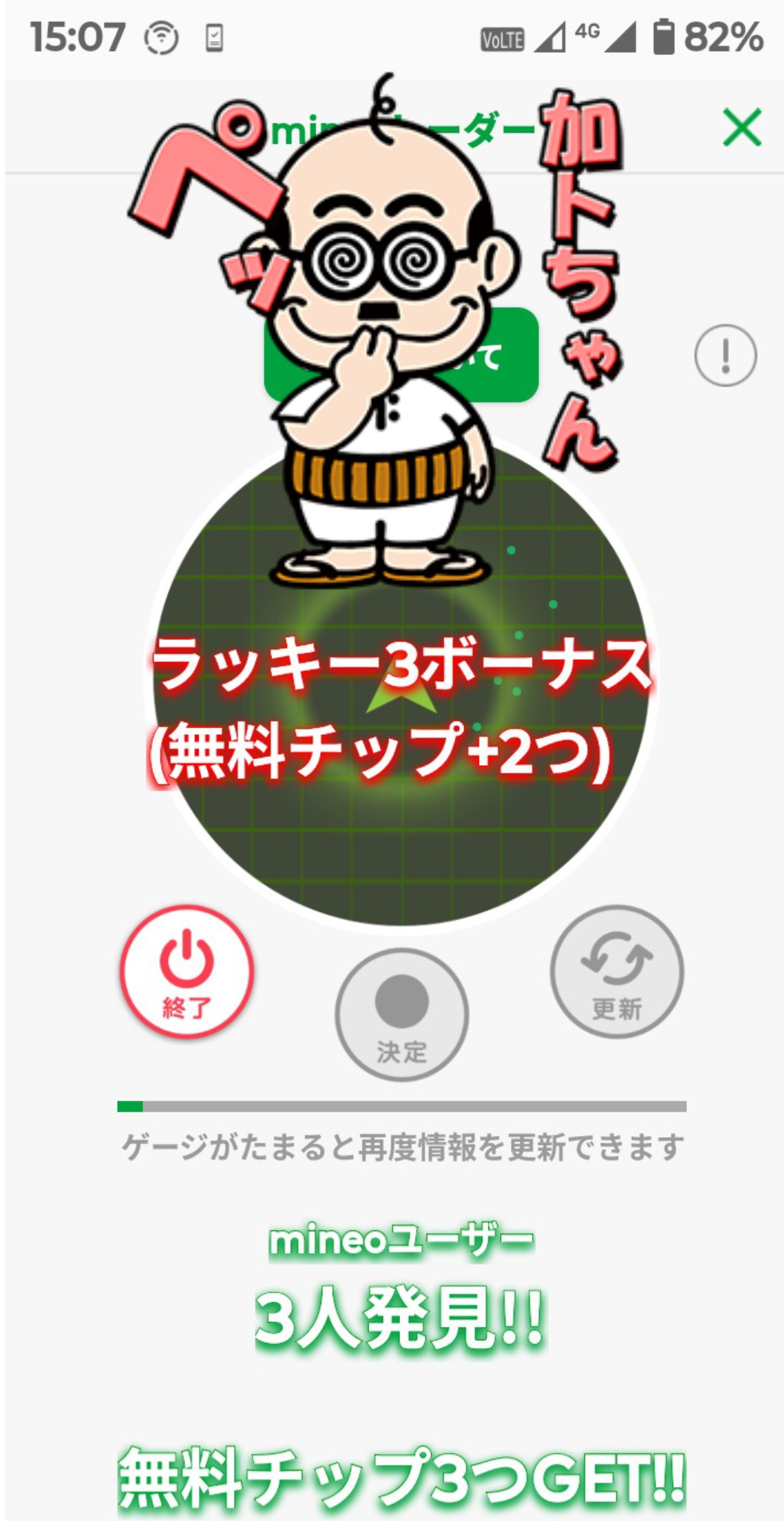The height and width of the screenshot is (1521, 784).
Task: Tap the 決定 confirm button
Action: coord(401,1015)
